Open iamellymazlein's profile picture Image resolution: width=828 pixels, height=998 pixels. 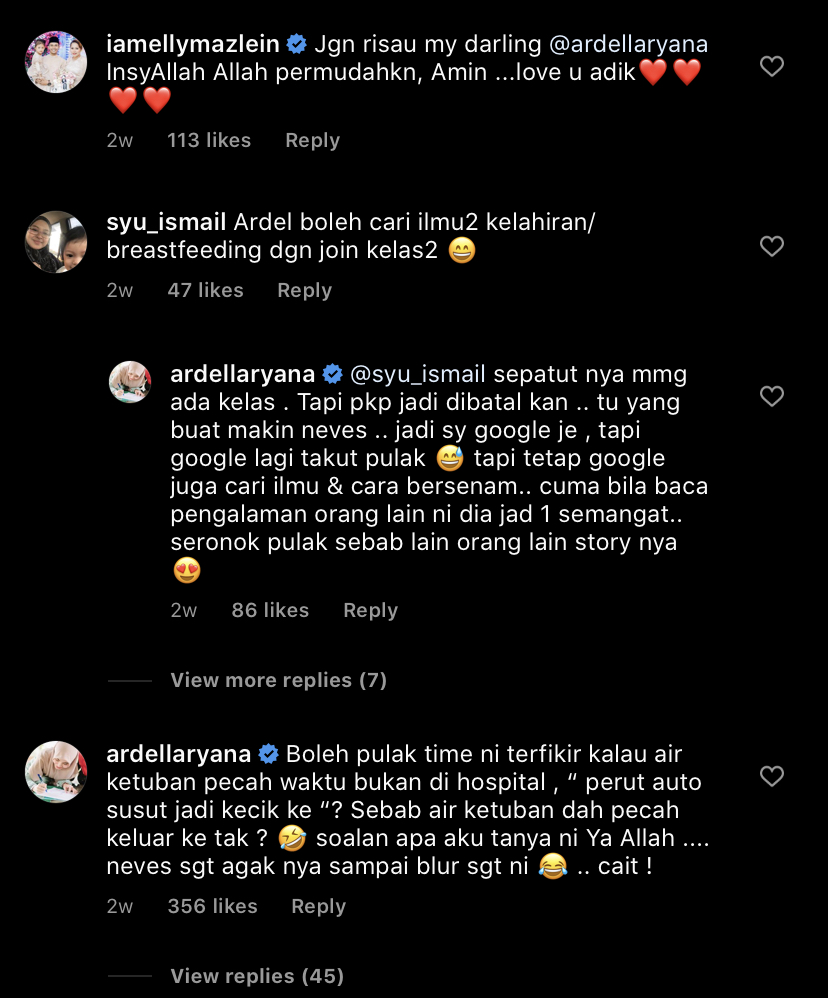56,62
